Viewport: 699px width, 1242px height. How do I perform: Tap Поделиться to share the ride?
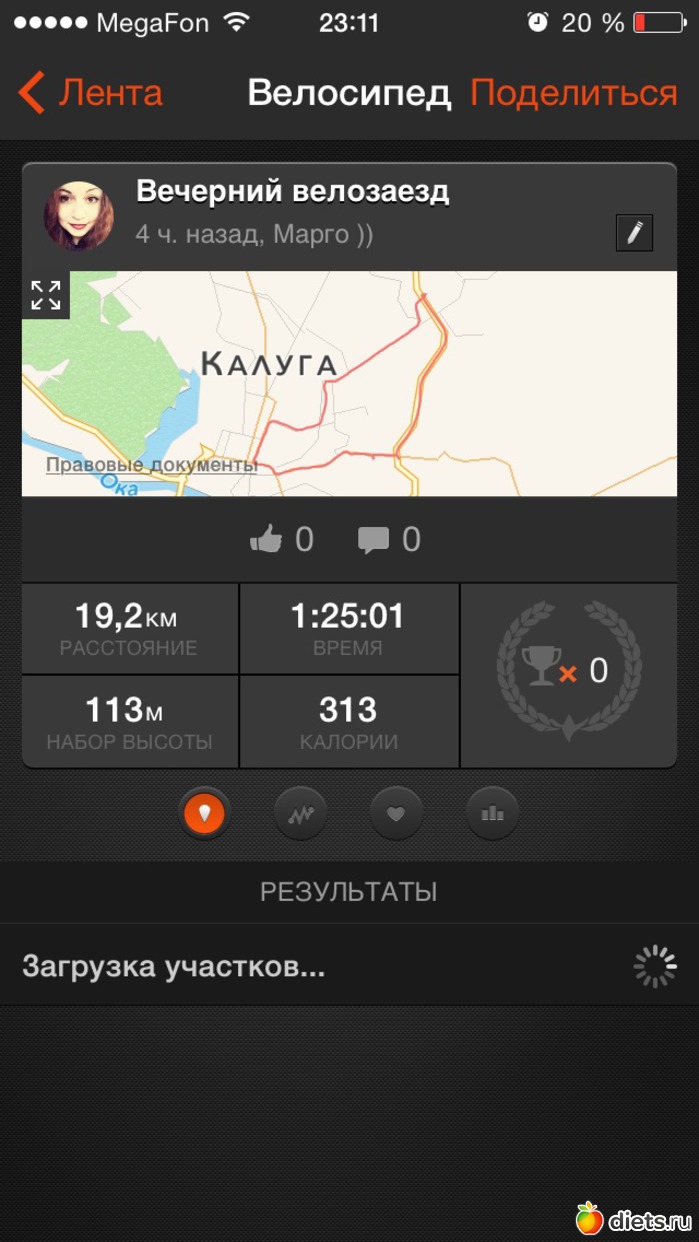click(574, 93)
